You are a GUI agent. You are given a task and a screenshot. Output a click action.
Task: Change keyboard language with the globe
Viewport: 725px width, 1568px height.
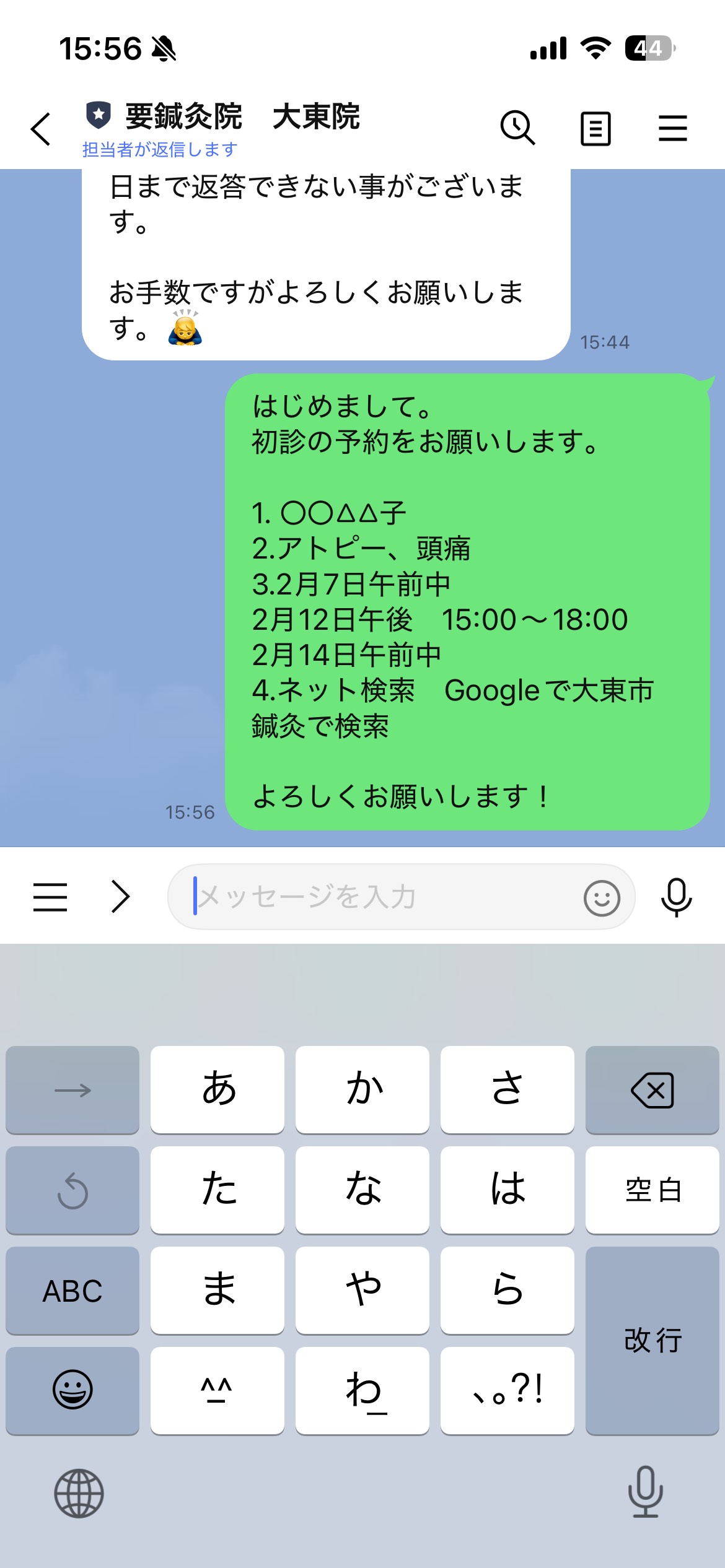[x=79, y=1493]
